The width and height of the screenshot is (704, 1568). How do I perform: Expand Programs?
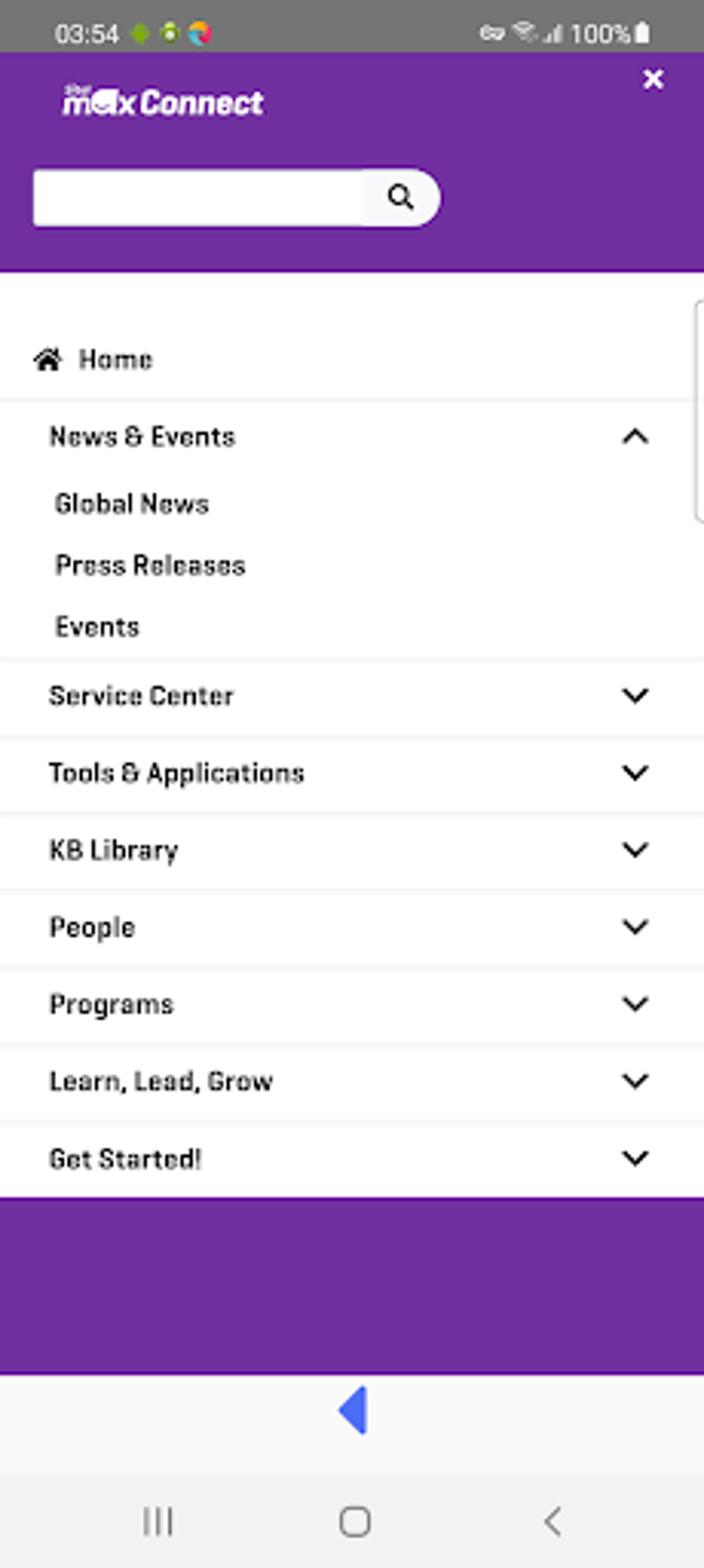click(x=635, y=1004)
